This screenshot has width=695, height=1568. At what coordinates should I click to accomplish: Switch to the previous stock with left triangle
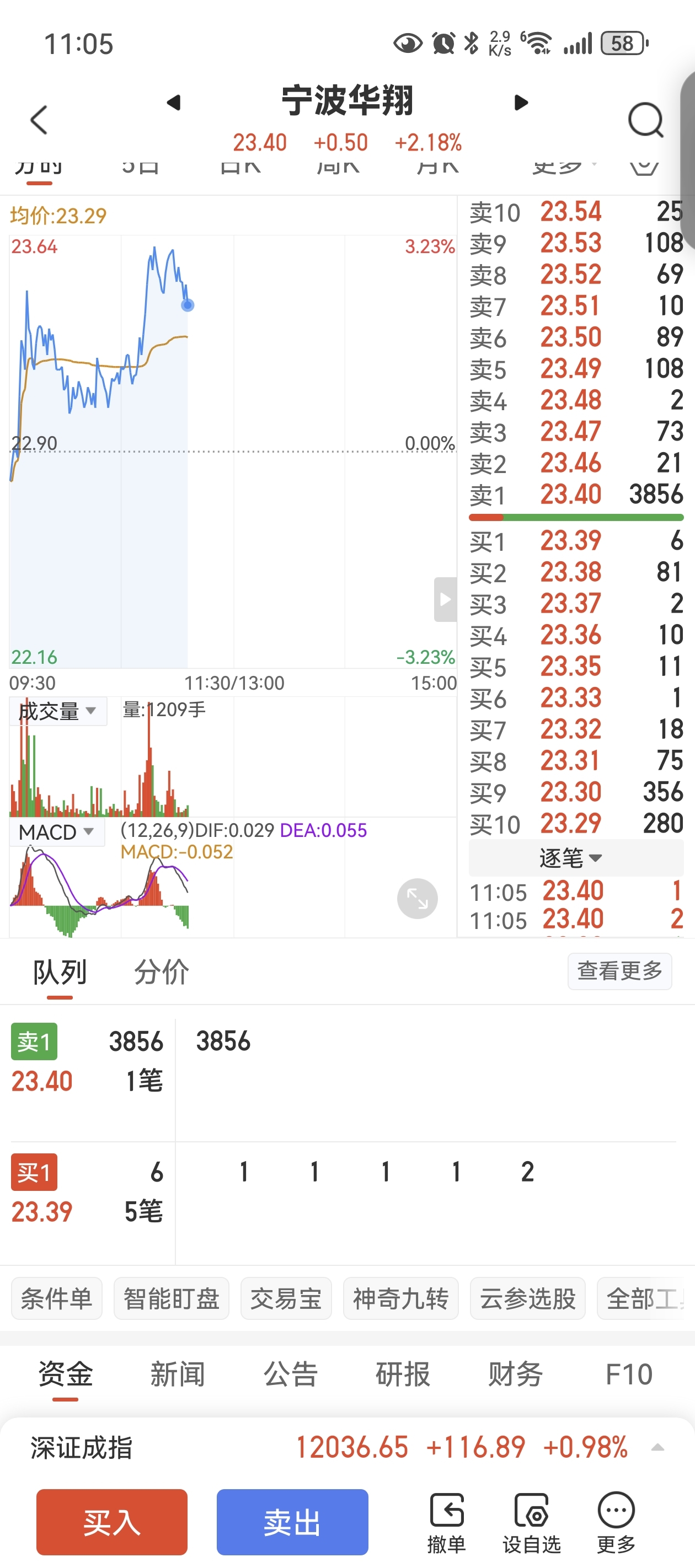tap(174, 102)
